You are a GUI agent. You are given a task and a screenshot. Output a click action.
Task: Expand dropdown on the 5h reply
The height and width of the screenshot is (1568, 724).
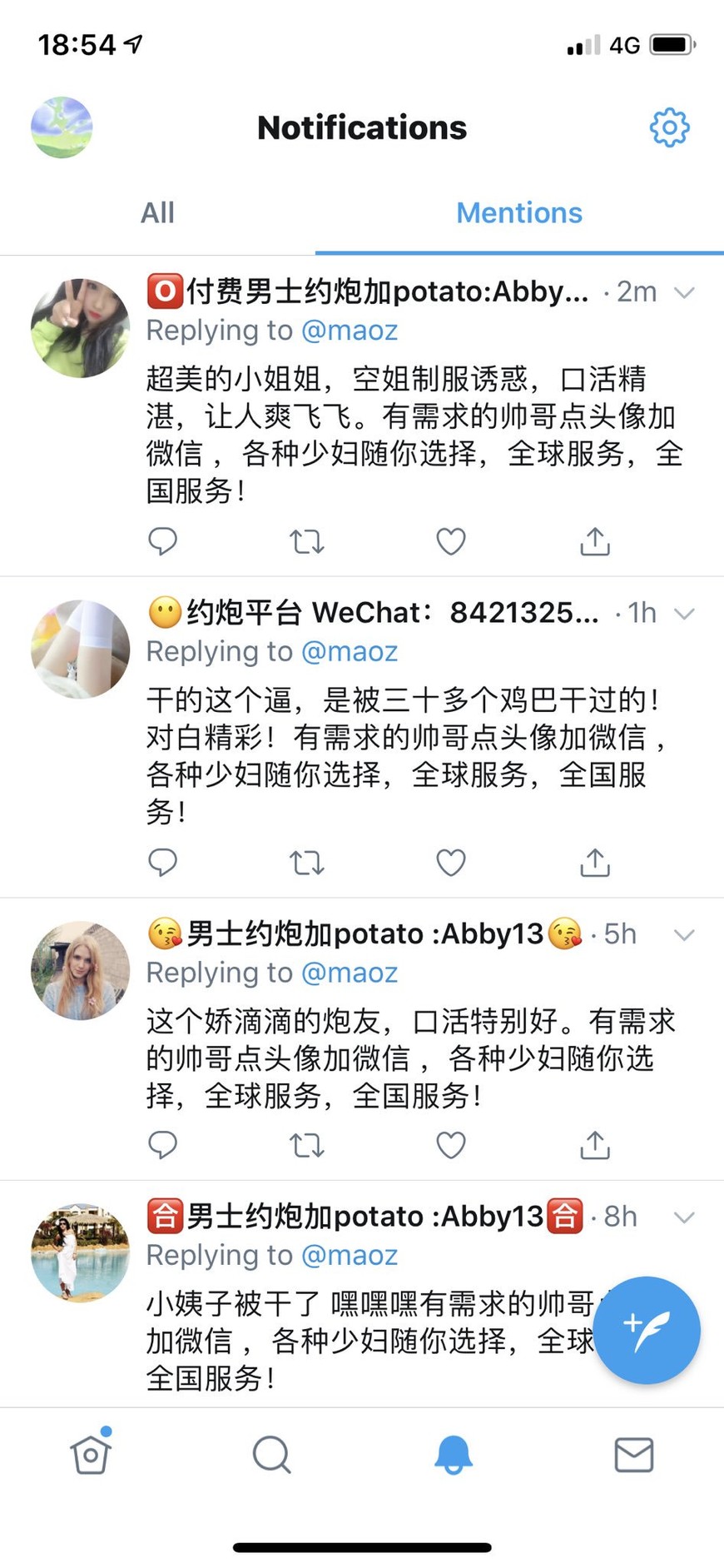(684, 934)
